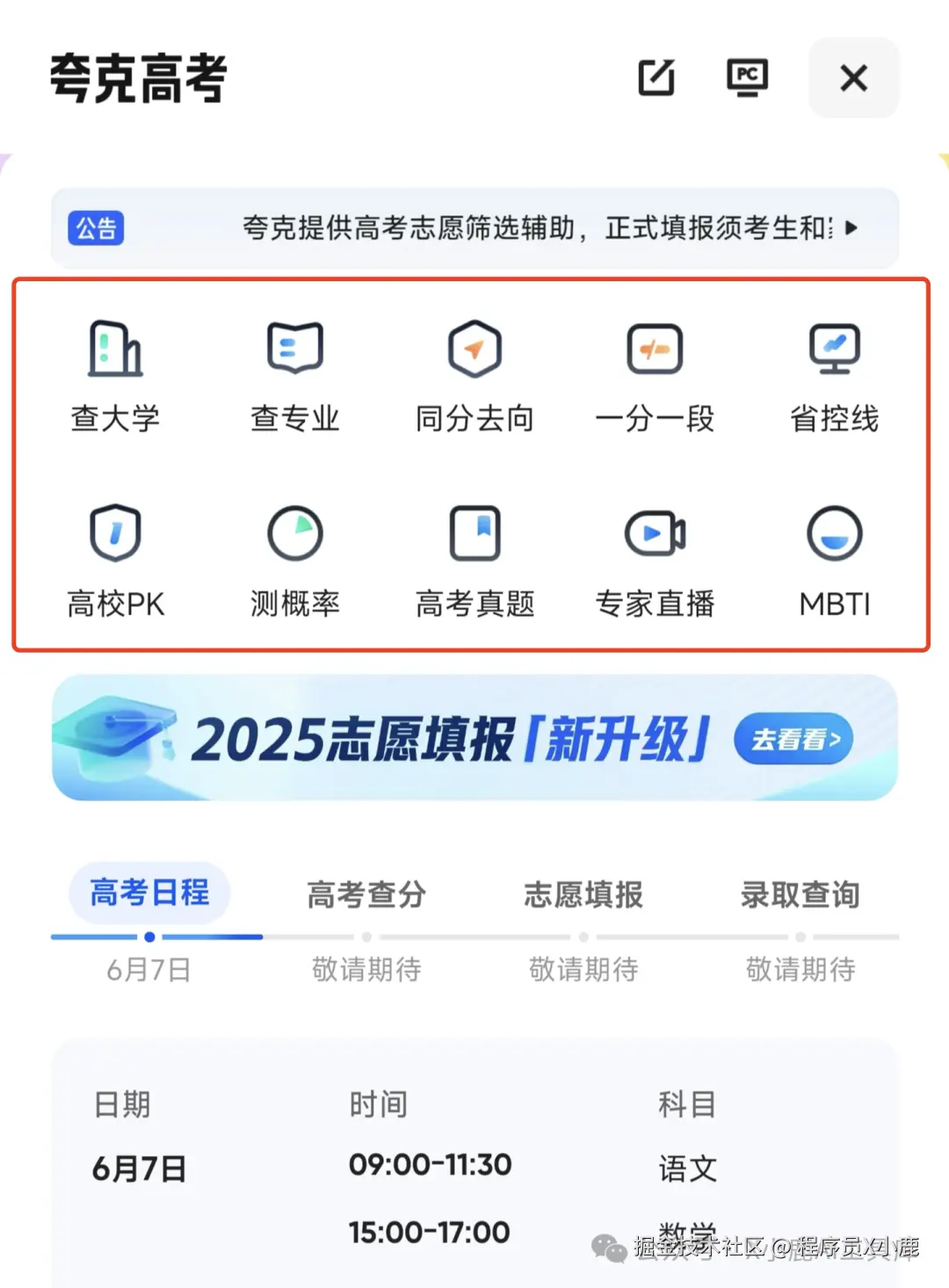Open the 省控线 provincial cutoff icon
949x1288 pixels.
click(x=834, y=373)
